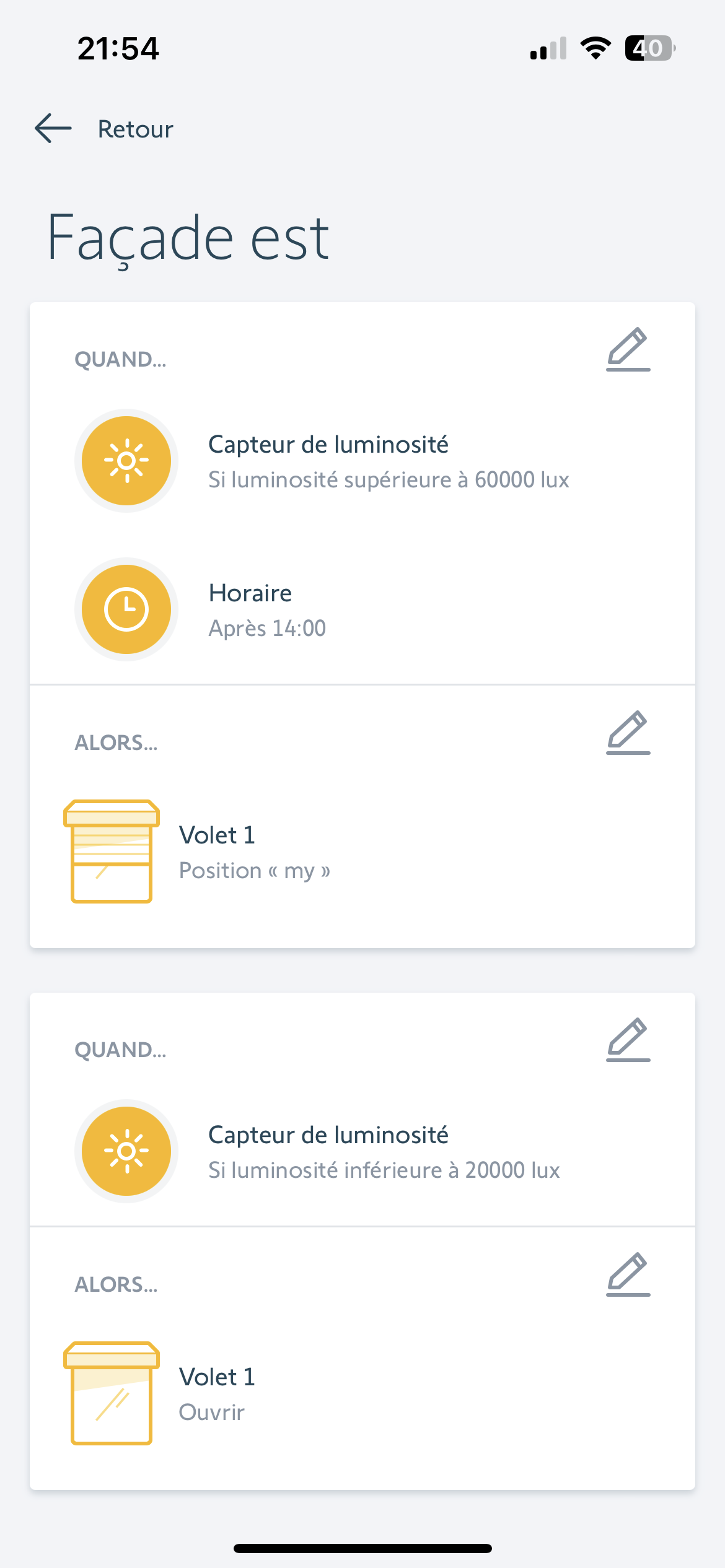Edit the ALORS action Ouvrir

[x=628, y=1274]
